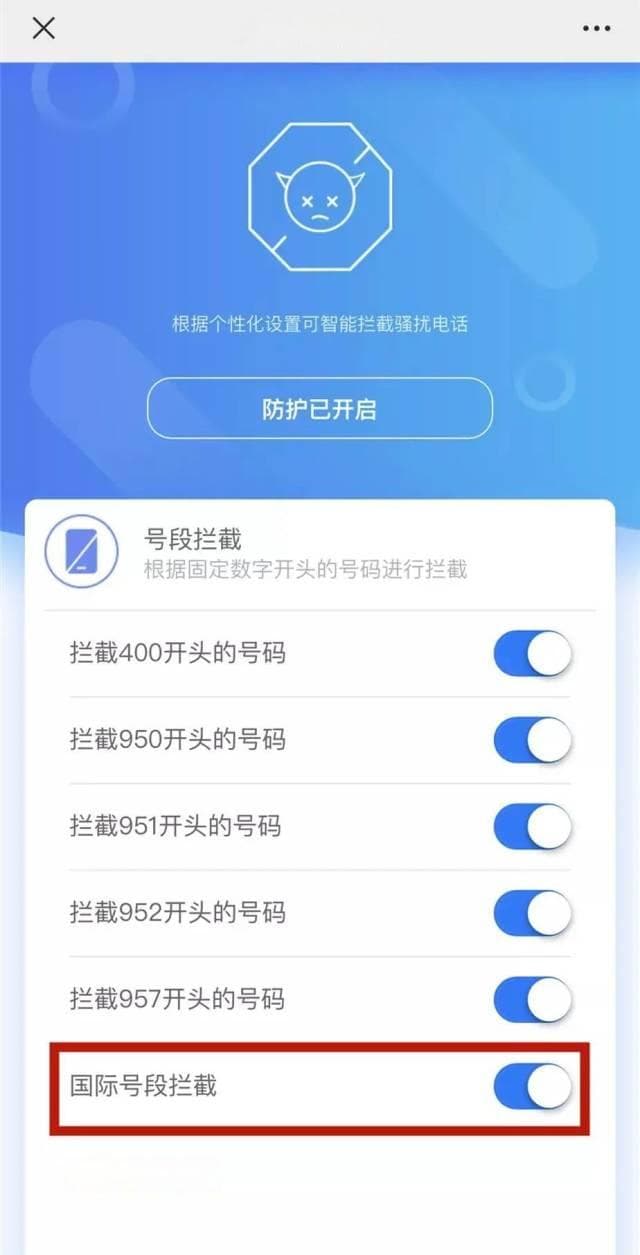Close this page with the X icon
This screenshot has height=1255, width=640.
pyautogui.click(x=43, y=28)
